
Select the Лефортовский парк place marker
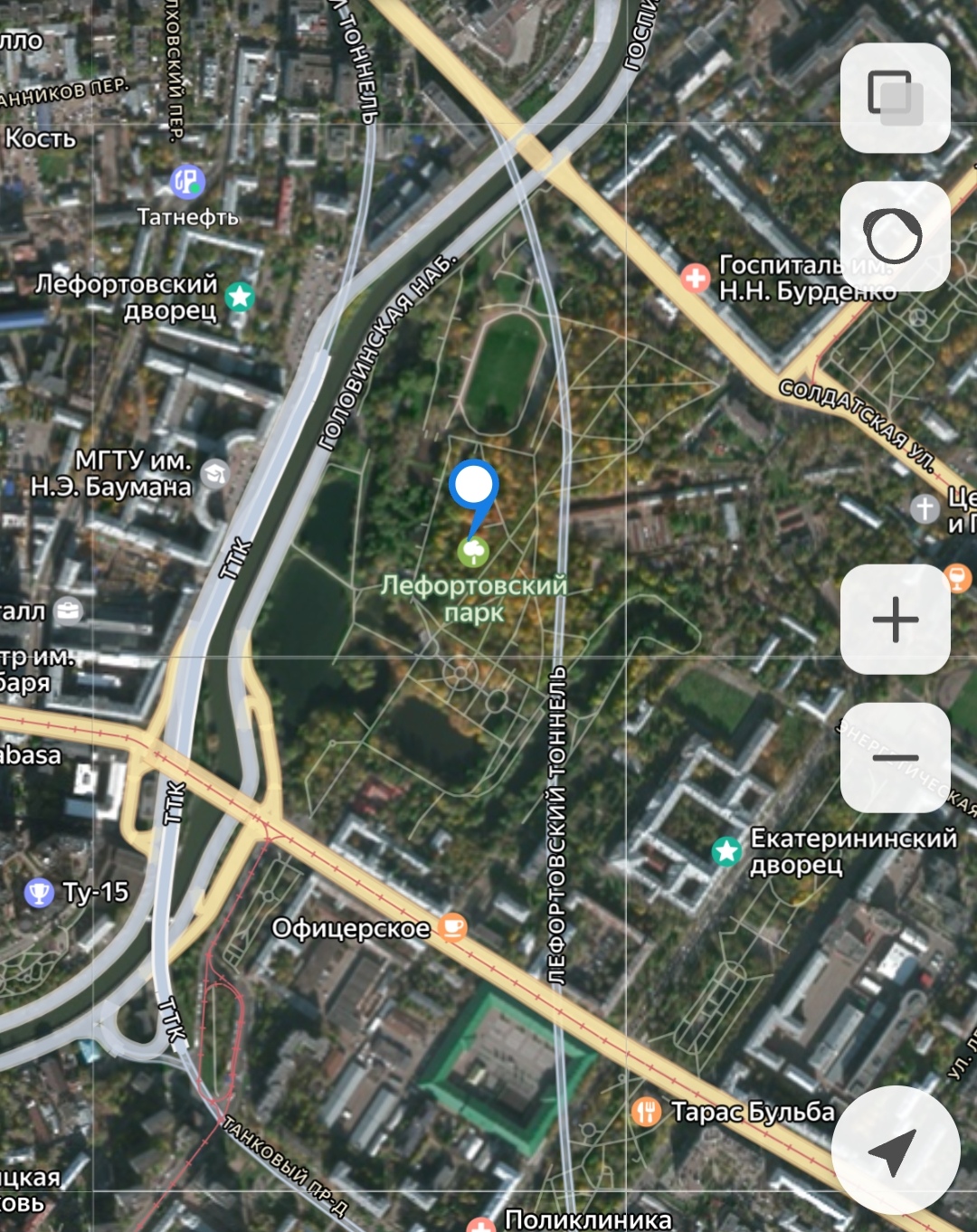(473, 552)
